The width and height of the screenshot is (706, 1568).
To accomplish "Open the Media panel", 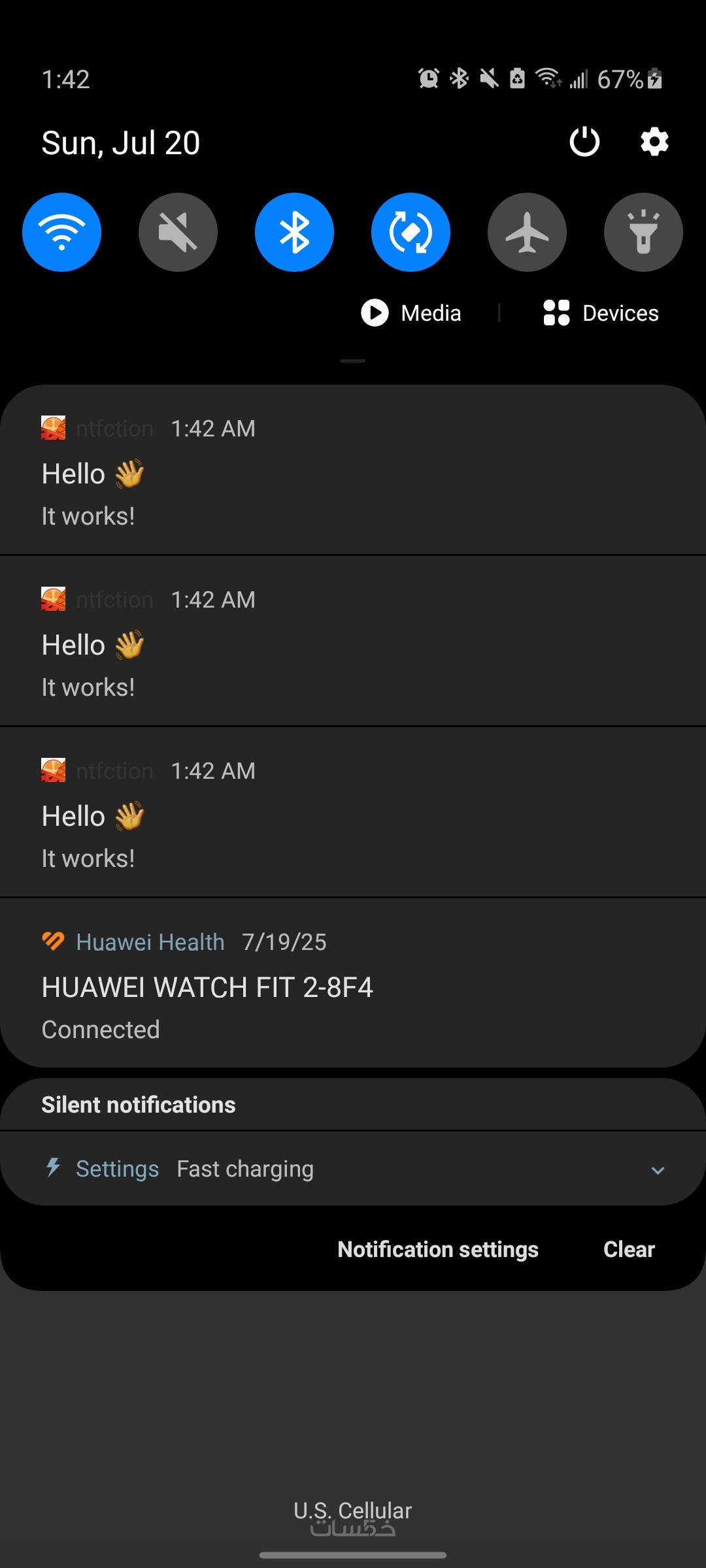I will [412, 313].
